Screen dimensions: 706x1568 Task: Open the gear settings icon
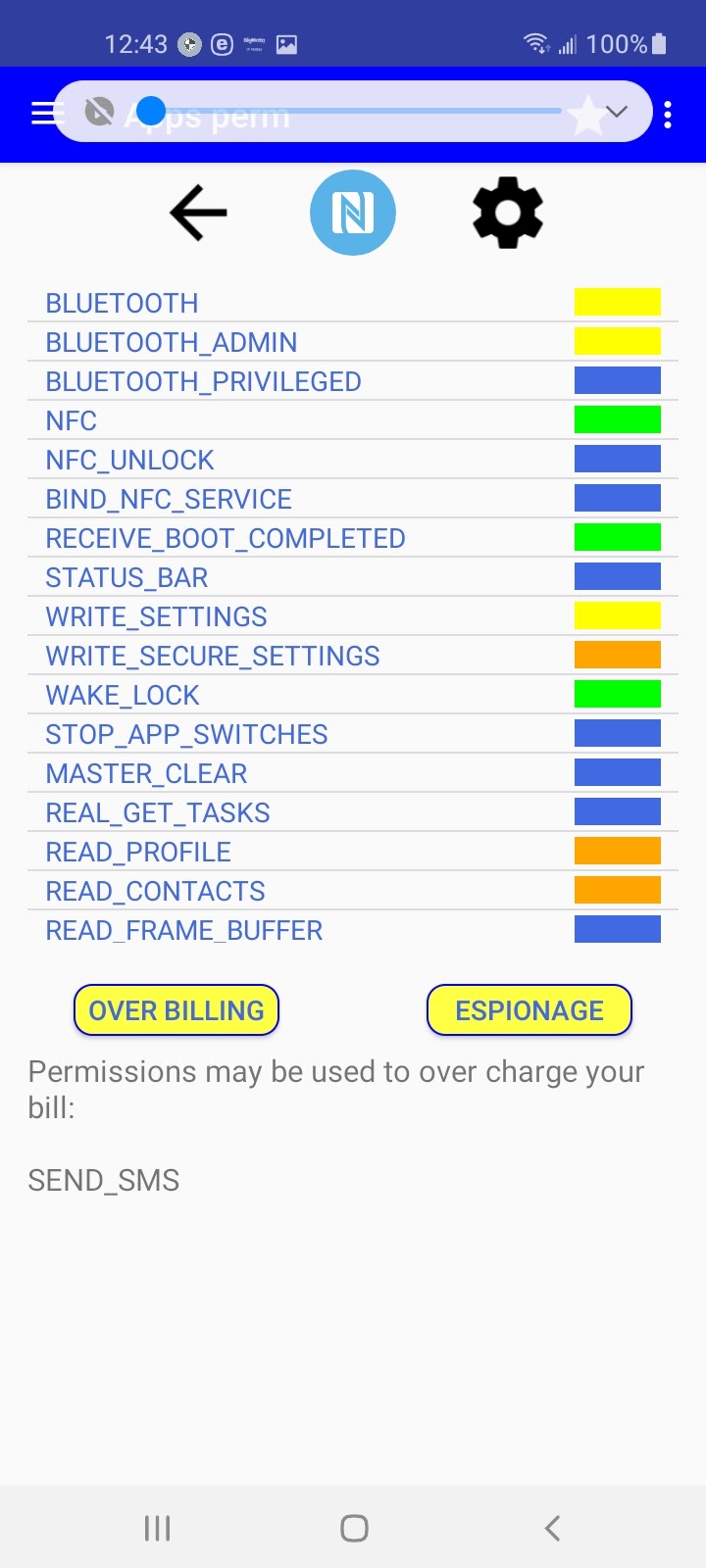(507, 213)
